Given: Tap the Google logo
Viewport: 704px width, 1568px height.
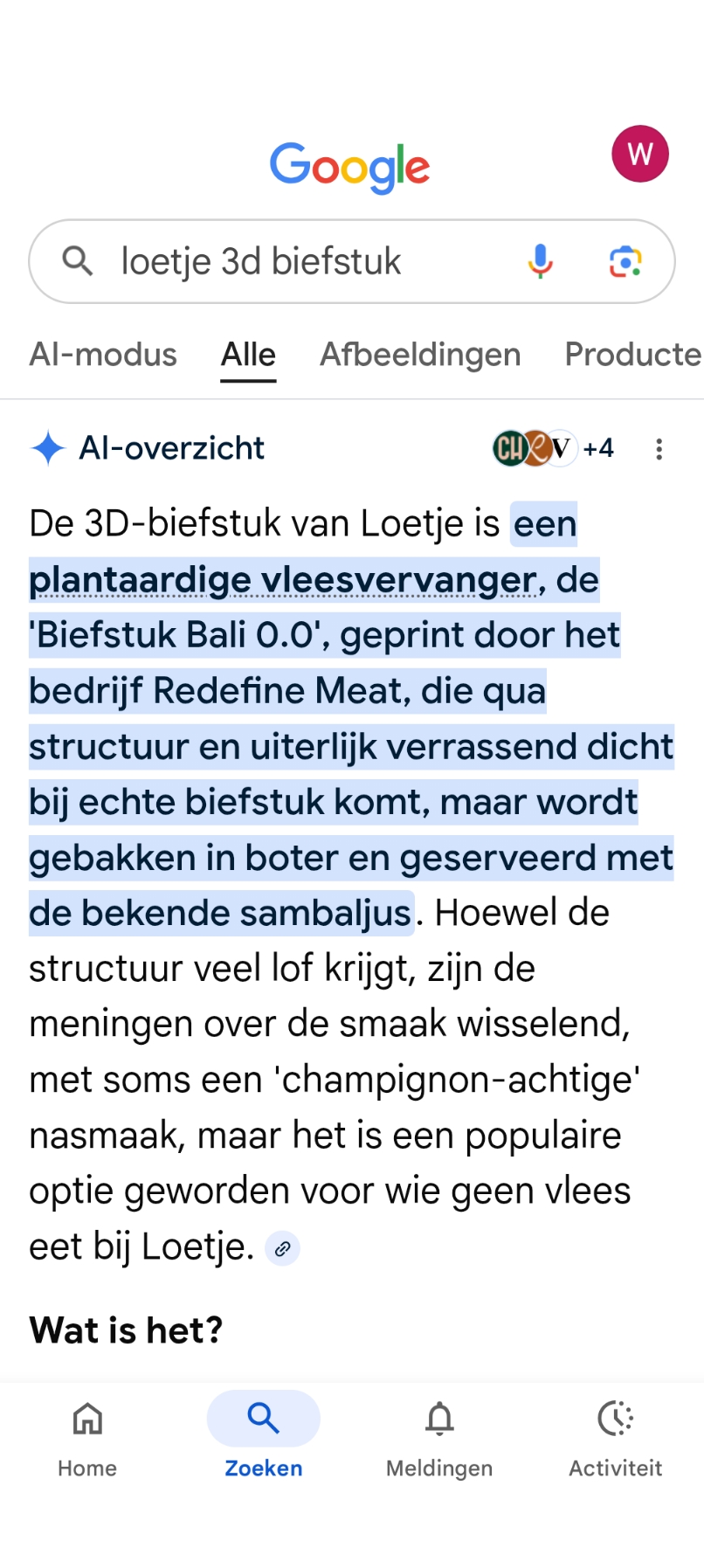Looking at the screenshot, I should 349,166.
